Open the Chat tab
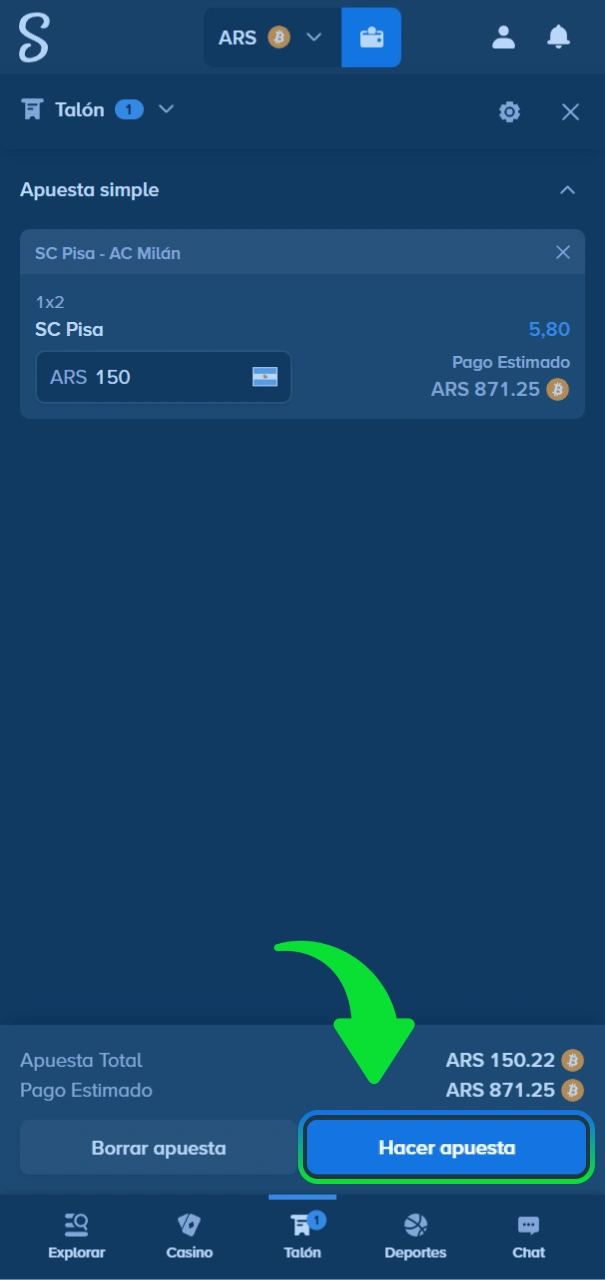 coord(528,1236)
